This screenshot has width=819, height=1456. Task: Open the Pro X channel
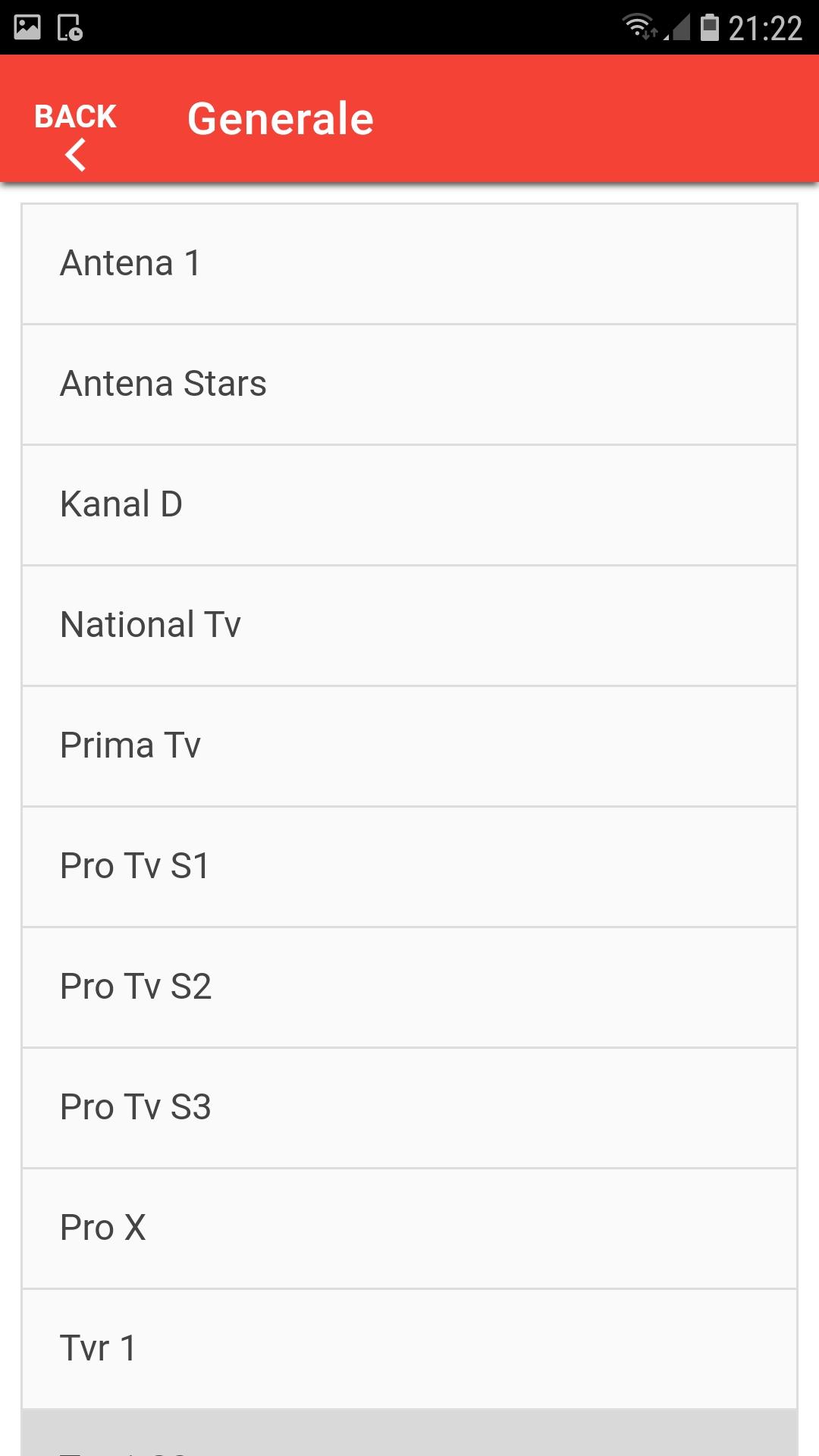pyautogui.click(x=409, y=1228)
